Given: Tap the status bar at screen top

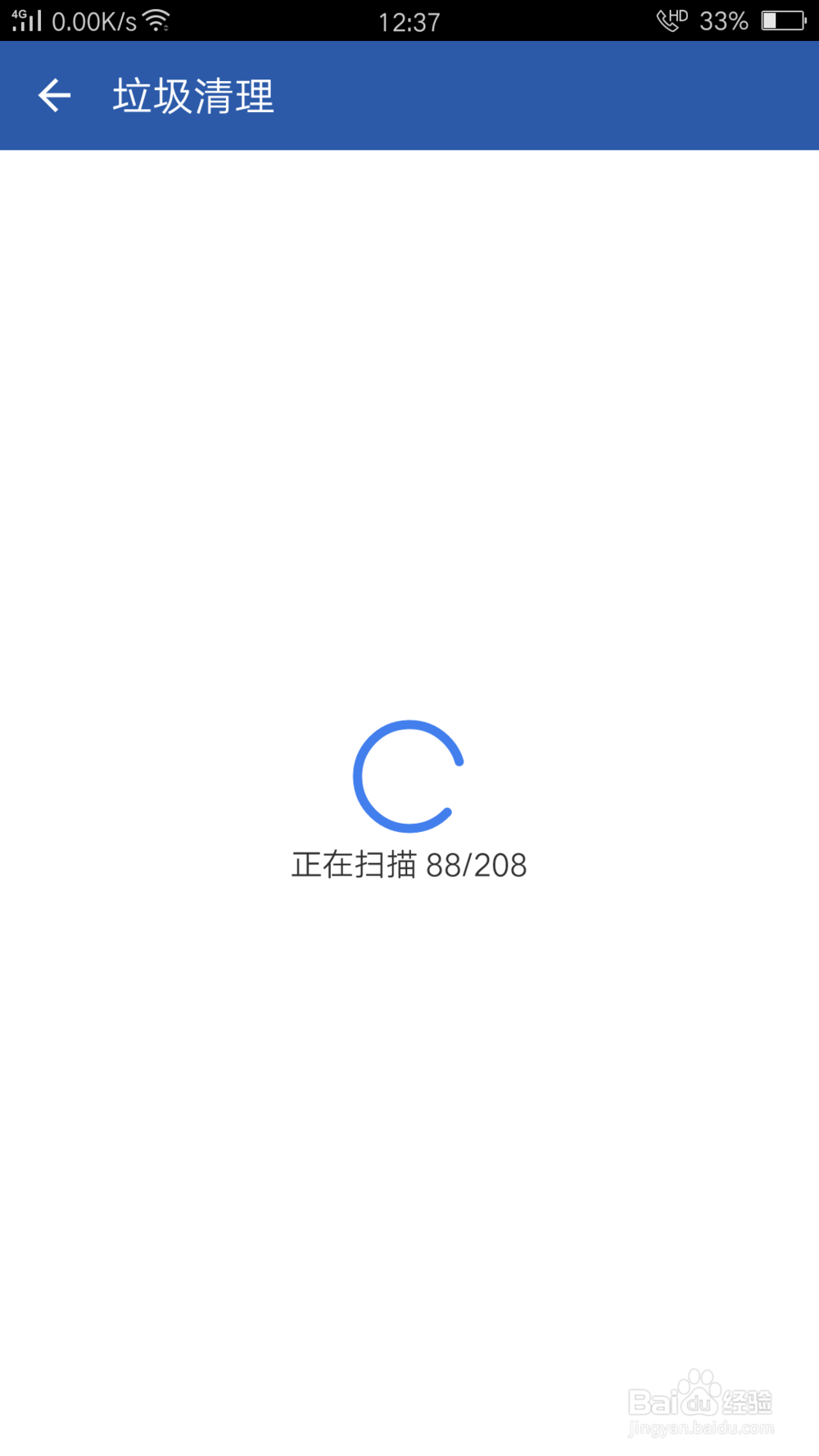Looking at the screenshot, I should coord(409,20).
